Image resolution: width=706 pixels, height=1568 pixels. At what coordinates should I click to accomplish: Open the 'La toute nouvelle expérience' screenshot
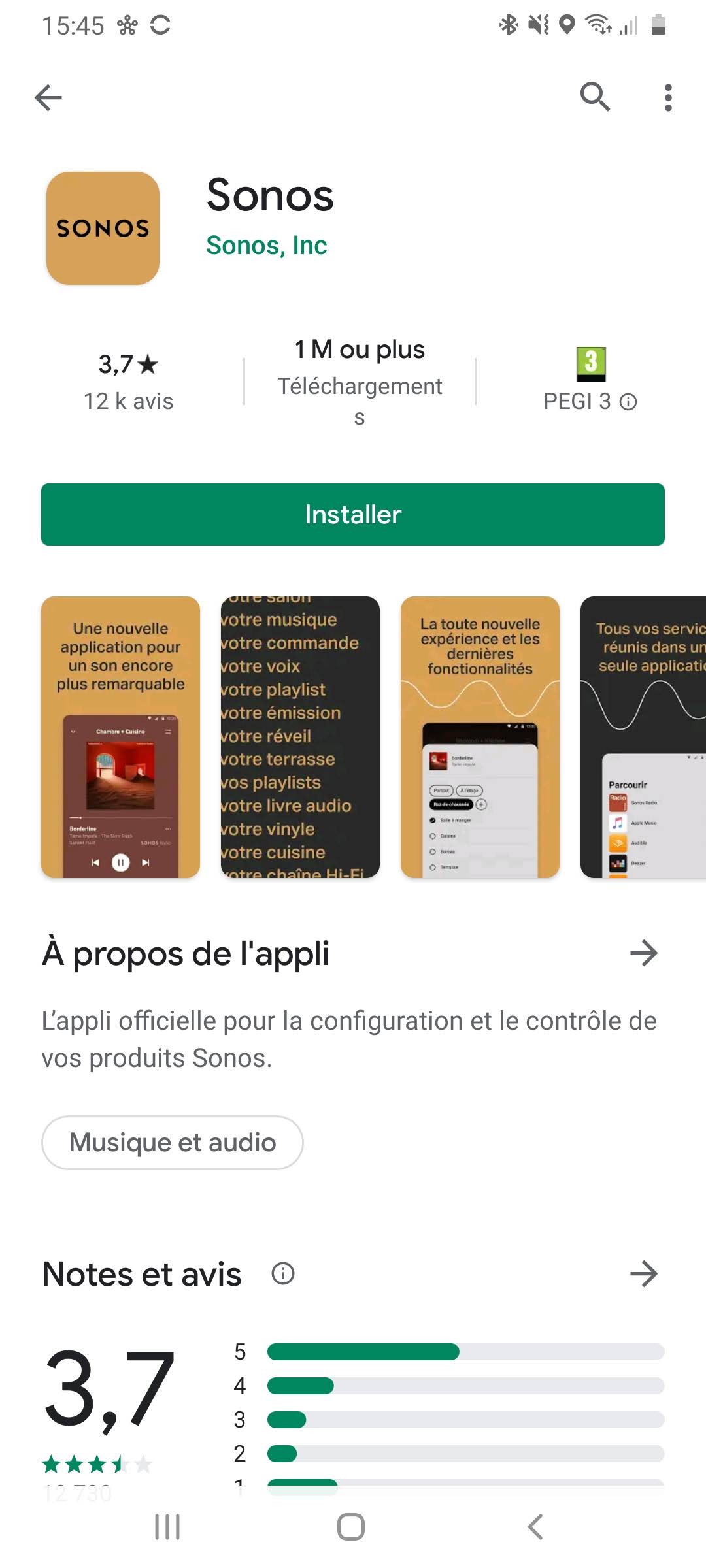pos(480,737)
